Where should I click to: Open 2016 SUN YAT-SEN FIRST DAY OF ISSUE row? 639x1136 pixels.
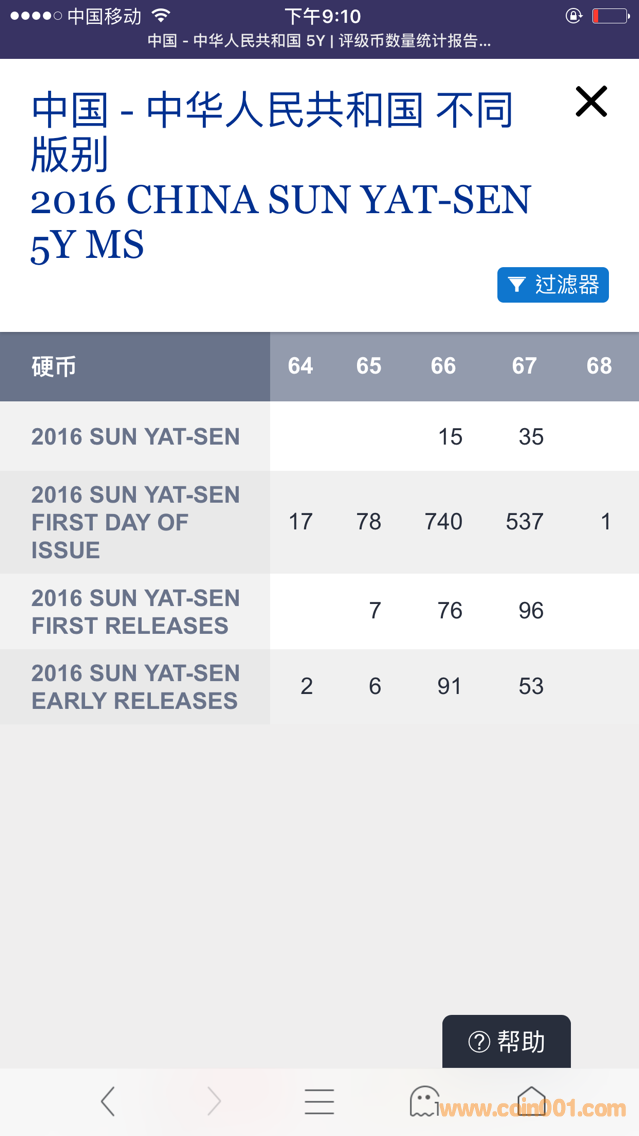point(135,522)
